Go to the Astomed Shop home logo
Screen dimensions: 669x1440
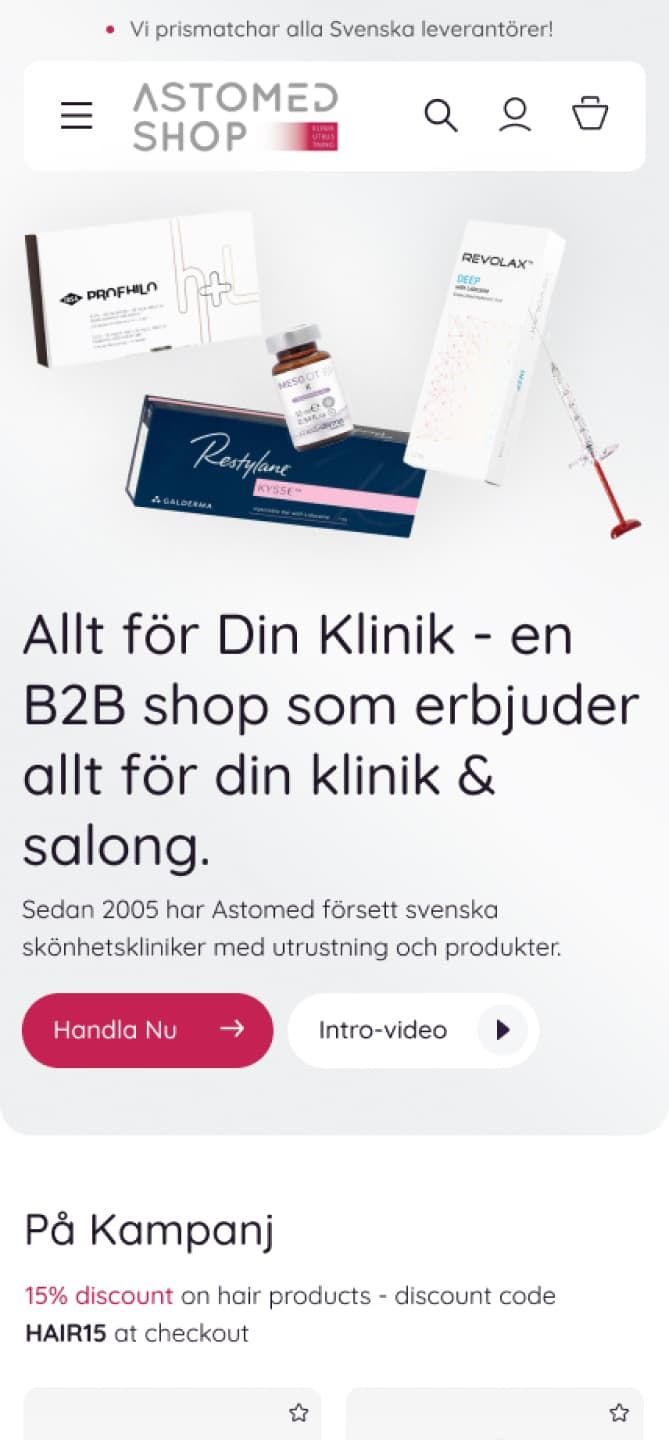pos(236,117)
